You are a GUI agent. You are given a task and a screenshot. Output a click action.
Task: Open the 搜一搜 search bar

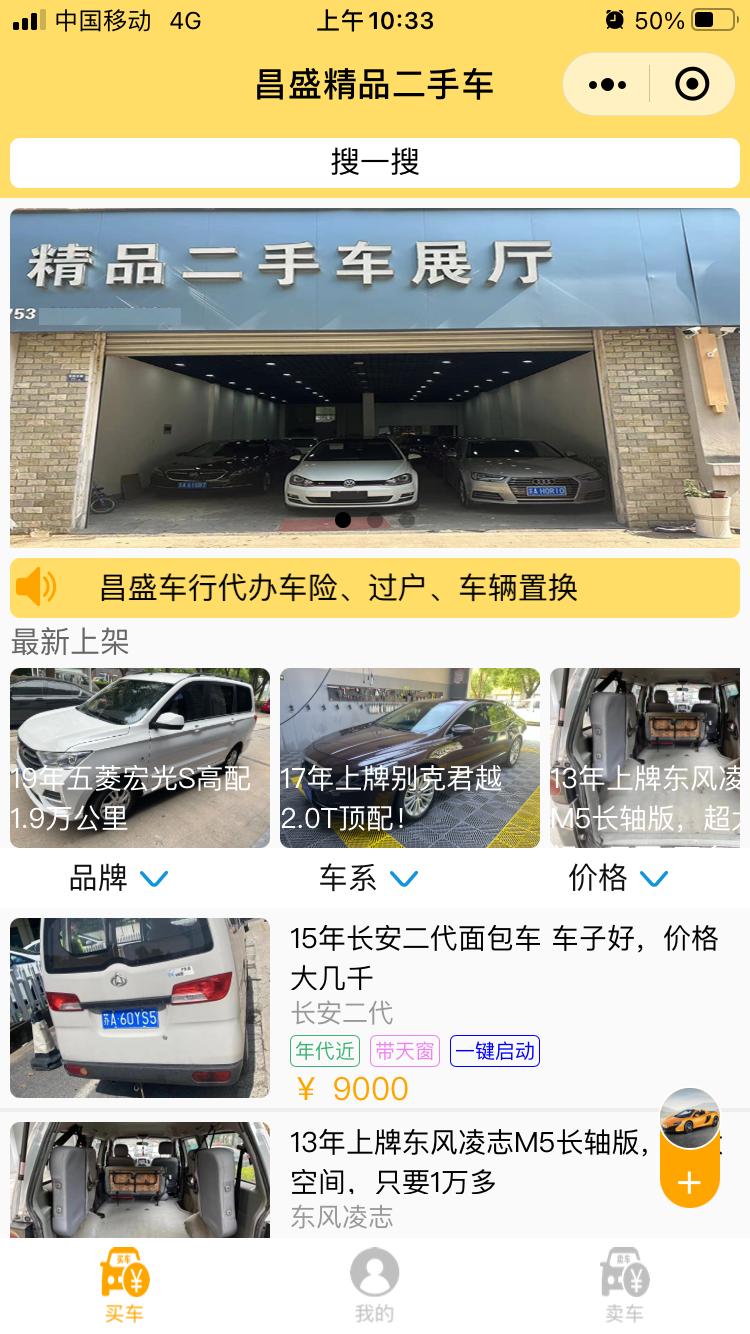pos(374,162)
